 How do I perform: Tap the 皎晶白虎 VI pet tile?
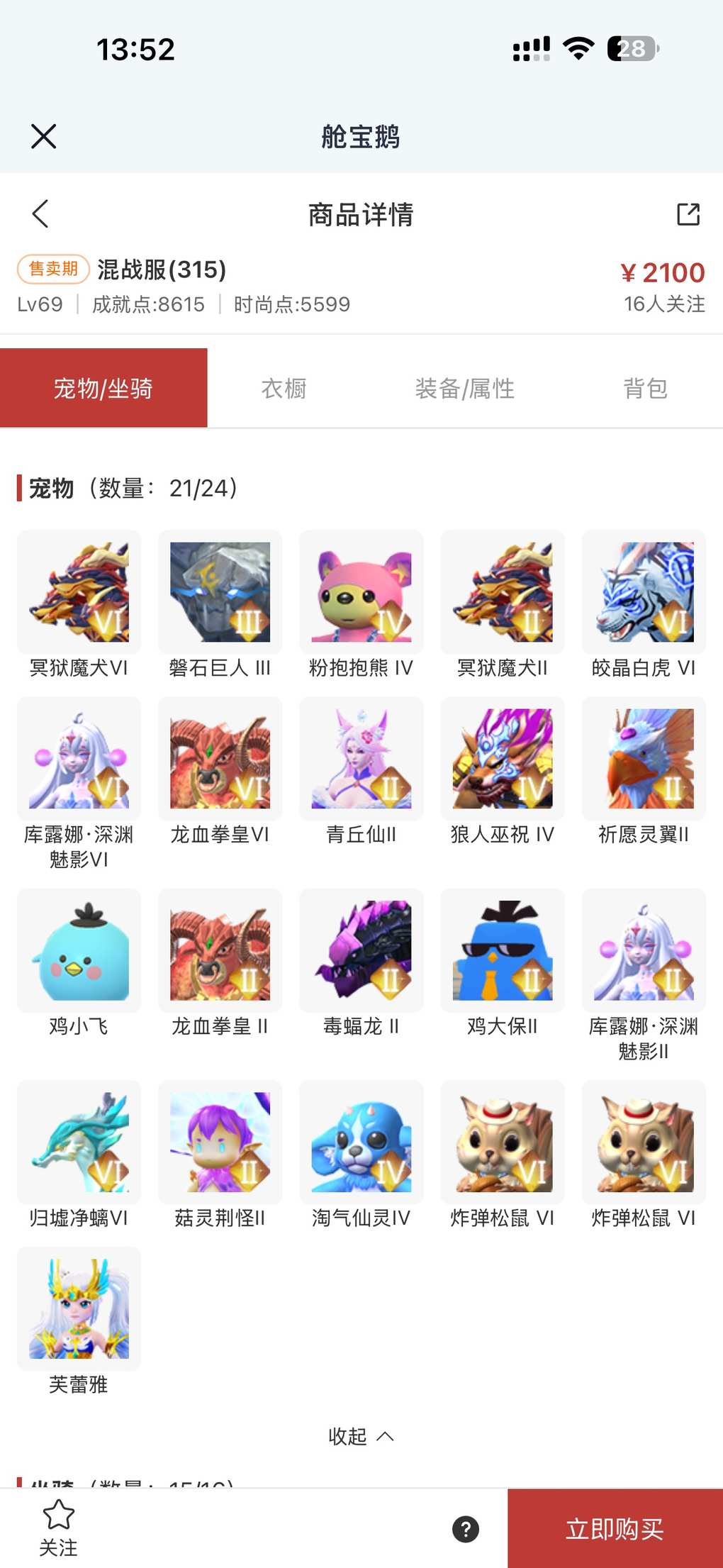coord(644,593)
